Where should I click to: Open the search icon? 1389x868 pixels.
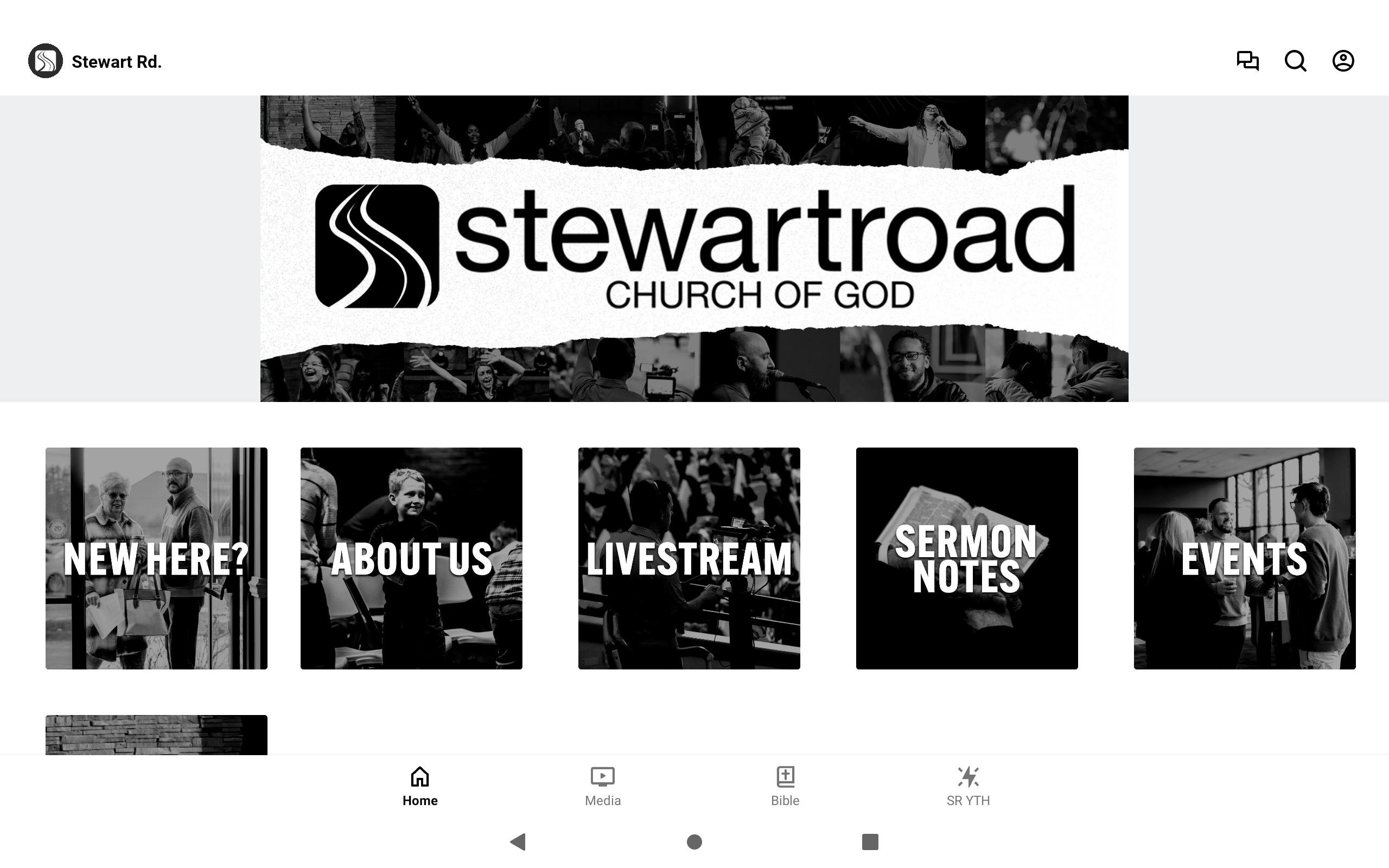pos(1295,61)
